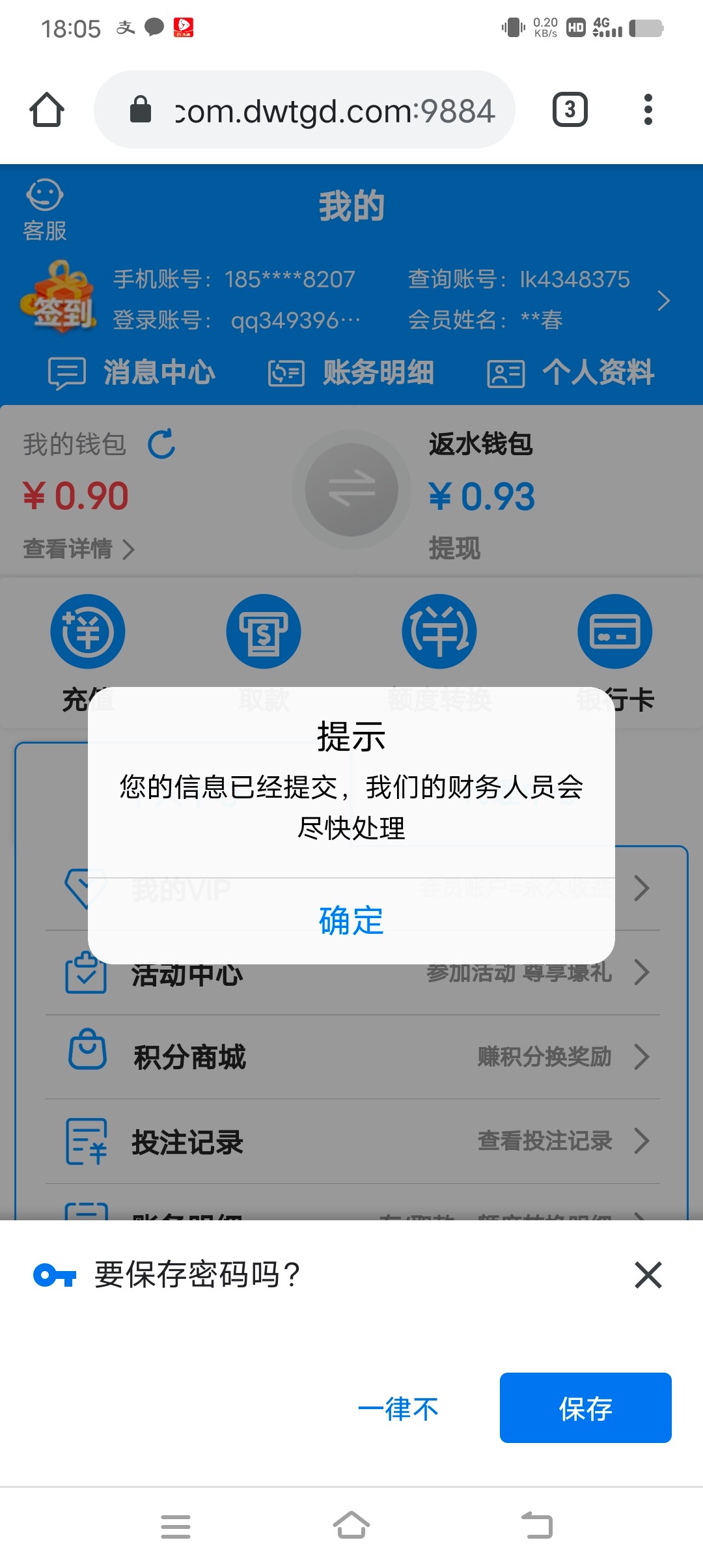Dismiss the save password prompt
This screenshot has width=703, height=1568.
tap(648, 1275)
